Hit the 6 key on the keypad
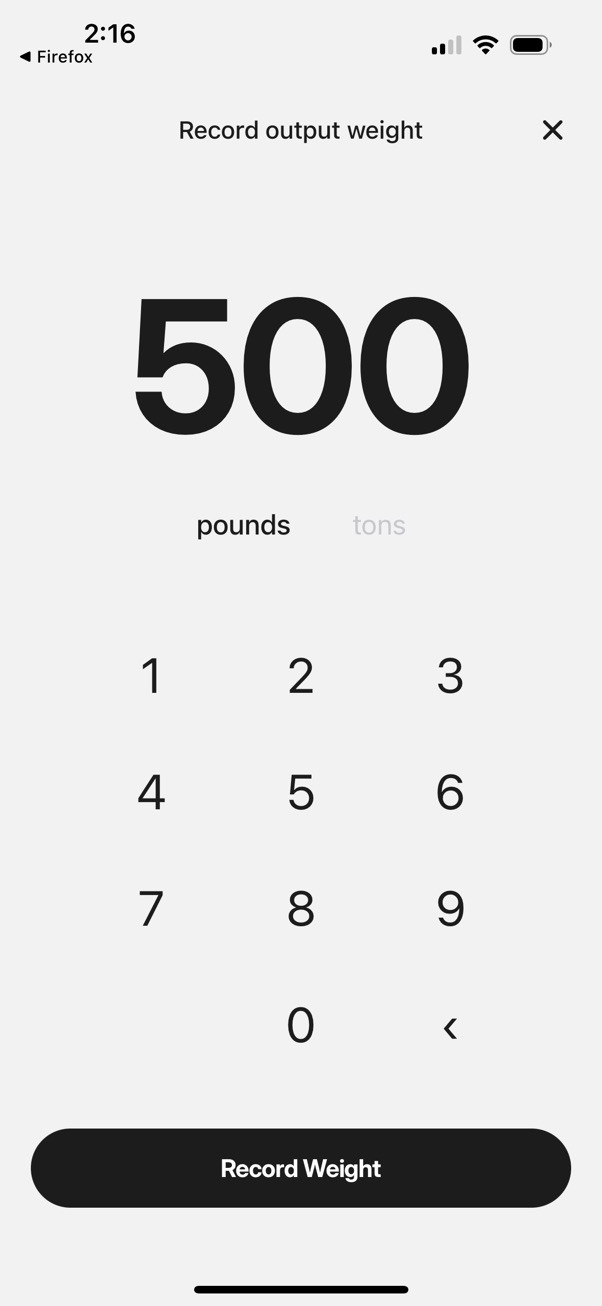The width and height of the screenshot is (602, 1306). click(450, 792)
